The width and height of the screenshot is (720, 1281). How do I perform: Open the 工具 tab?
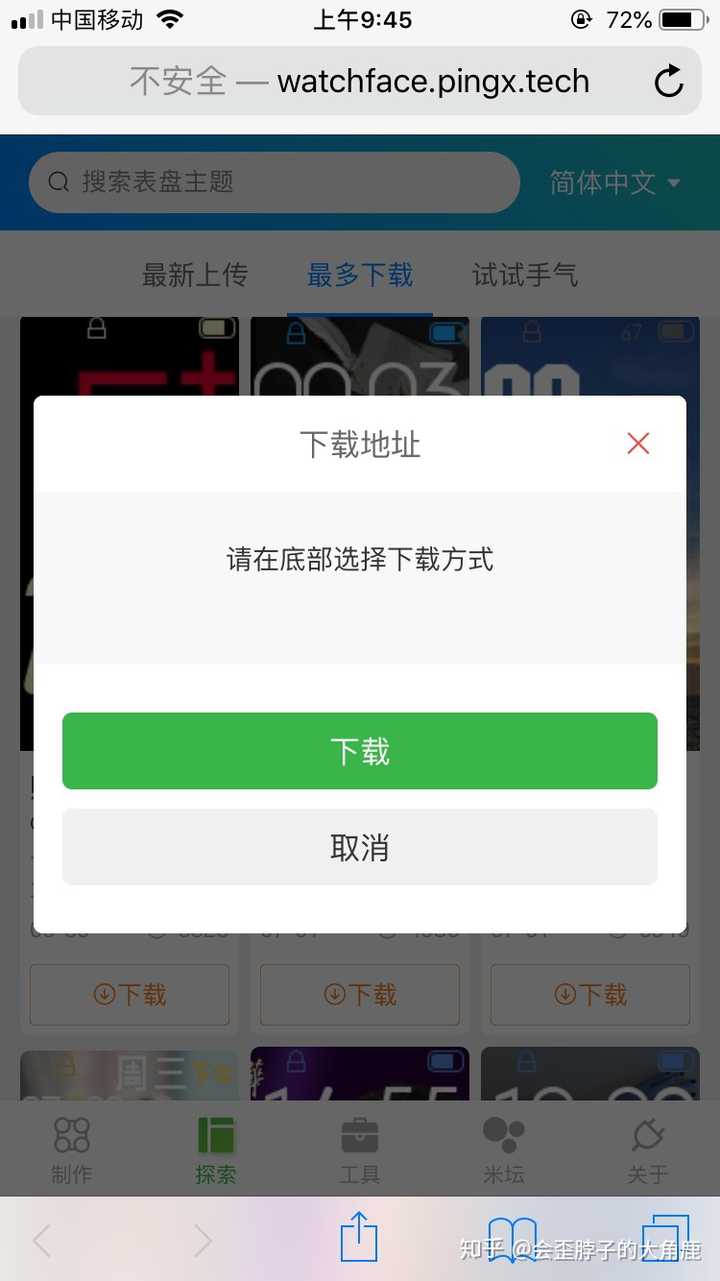(360, 1150)
